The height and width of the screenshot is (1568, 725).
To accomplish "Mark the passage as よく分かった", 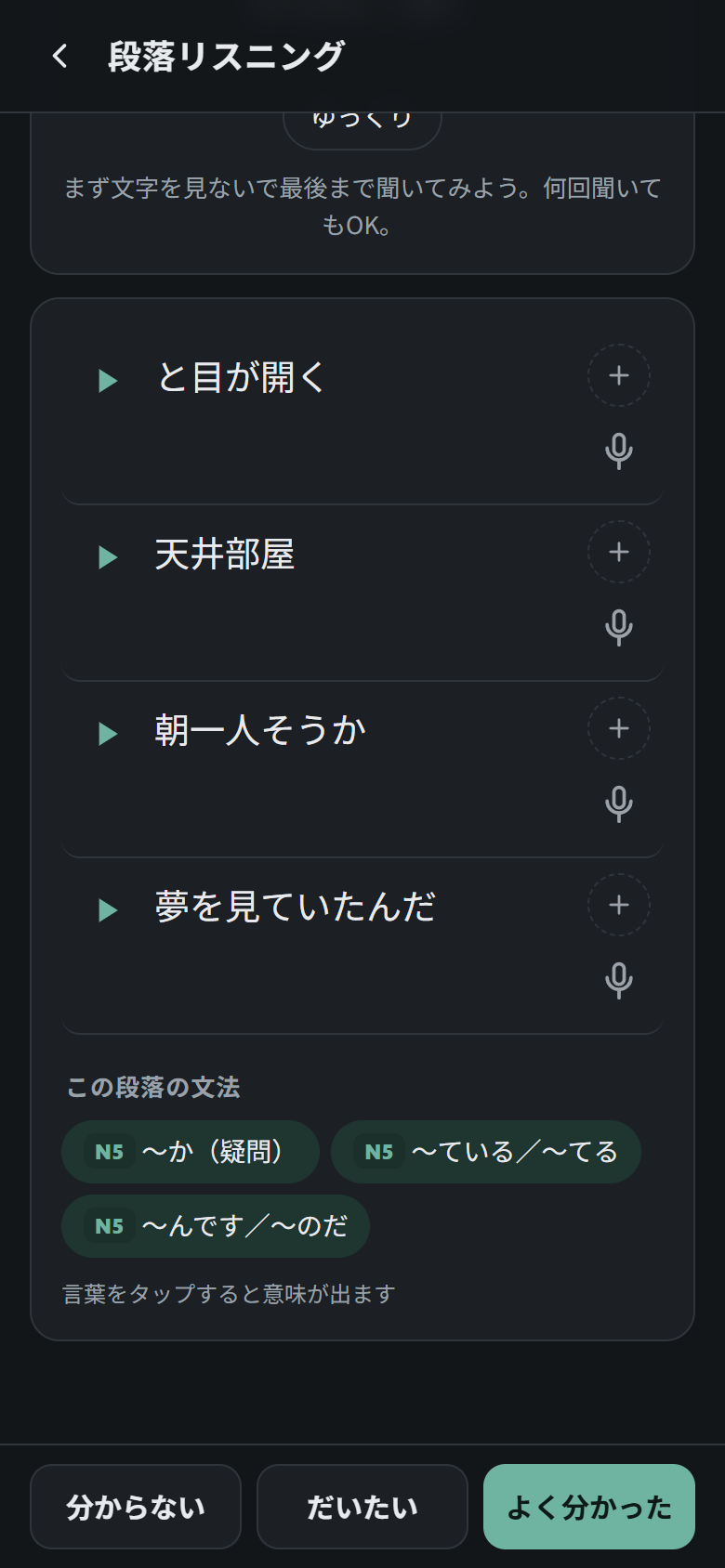I will coord(589,1507).
